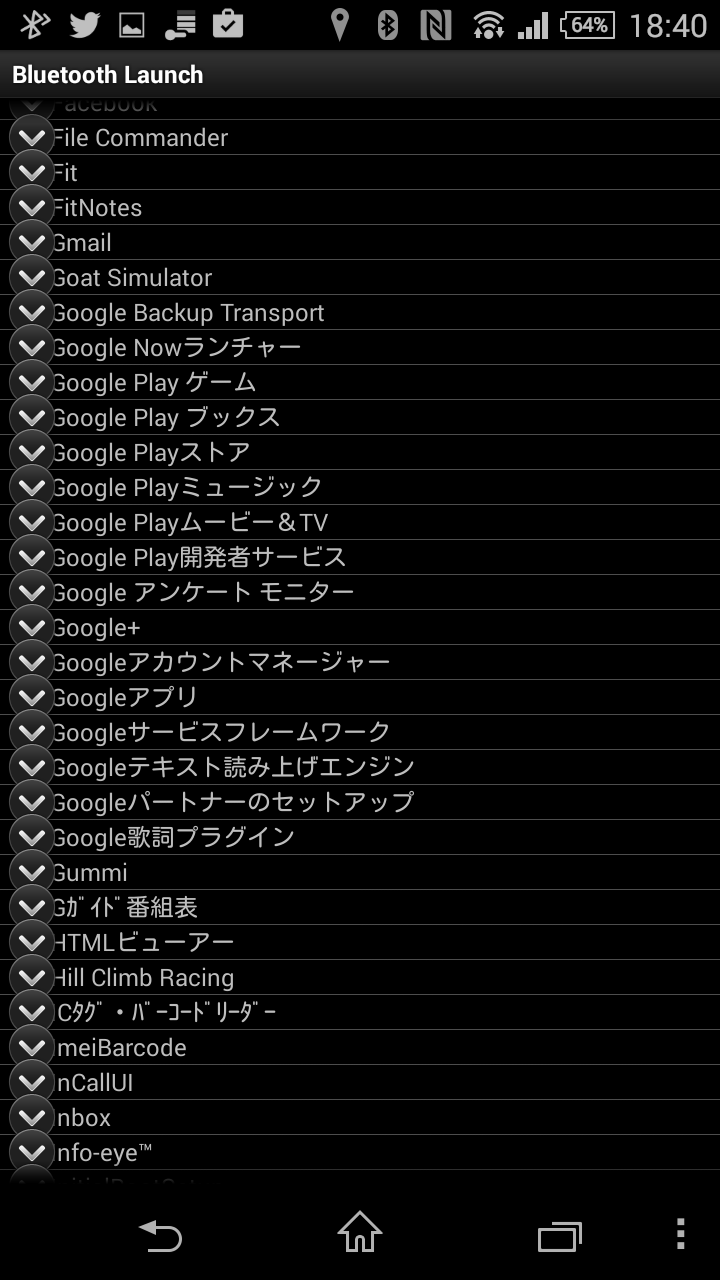Viewport: 720px width, 1280px height.
Task: Expand Google Play ゲーム
Action: tap(32, 382)
